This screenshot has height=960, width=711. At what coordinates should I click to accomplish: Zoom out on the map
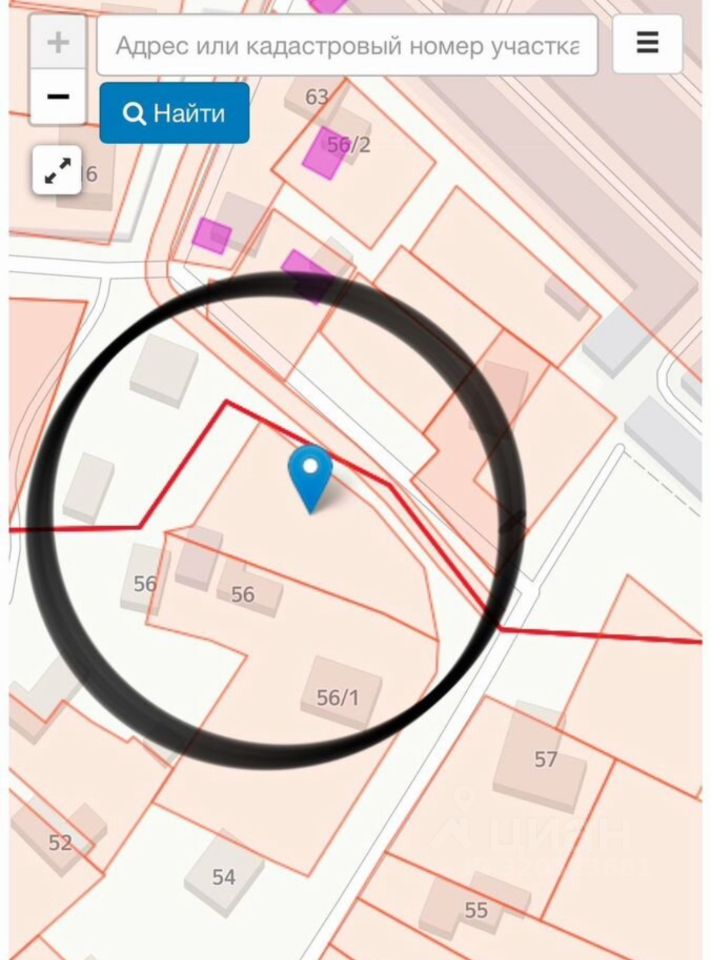click(58, 97)
